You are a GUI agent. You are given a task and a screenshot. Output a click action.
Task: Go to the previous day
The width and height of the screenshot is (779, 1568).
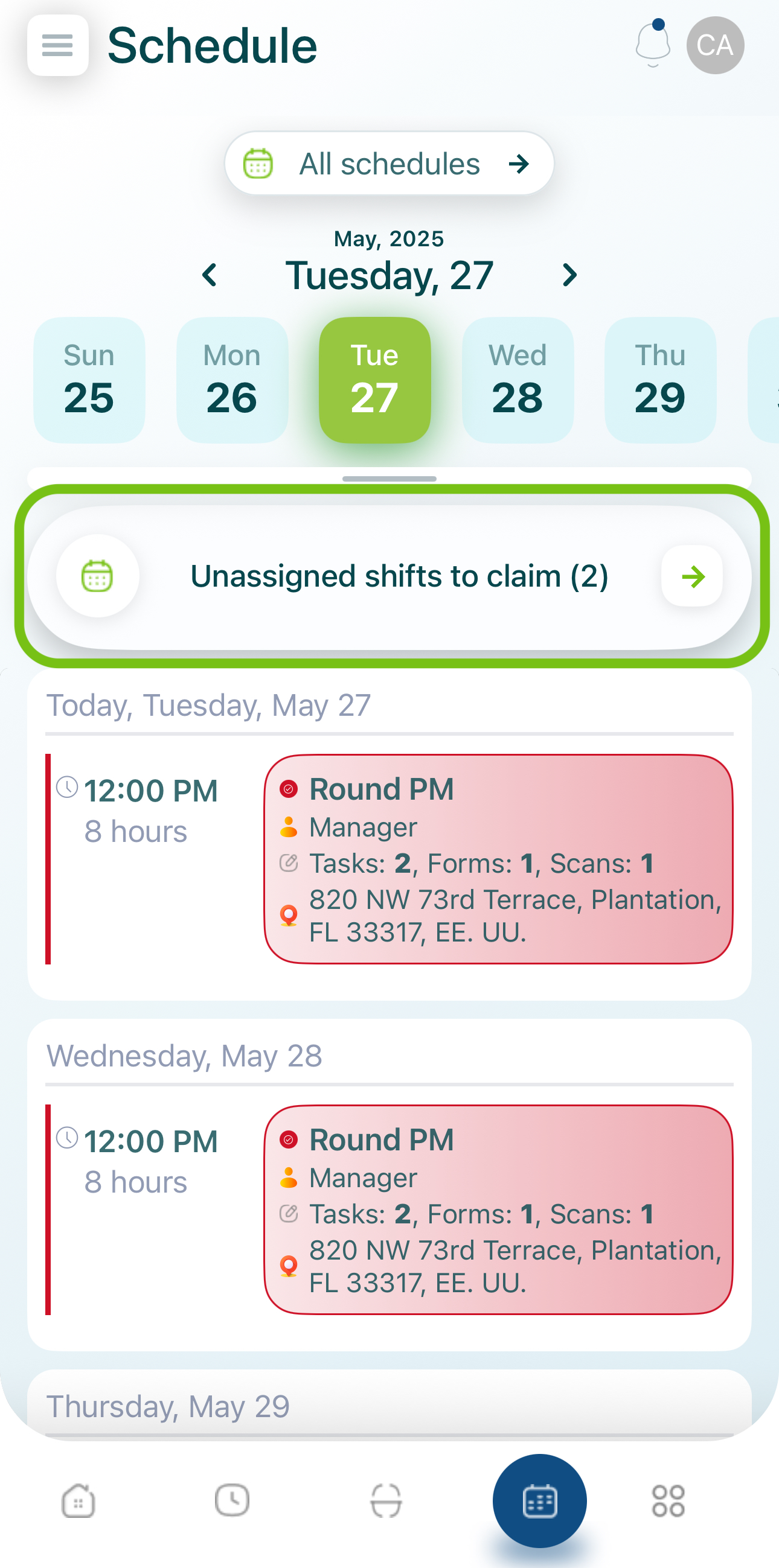coord(210,275)
